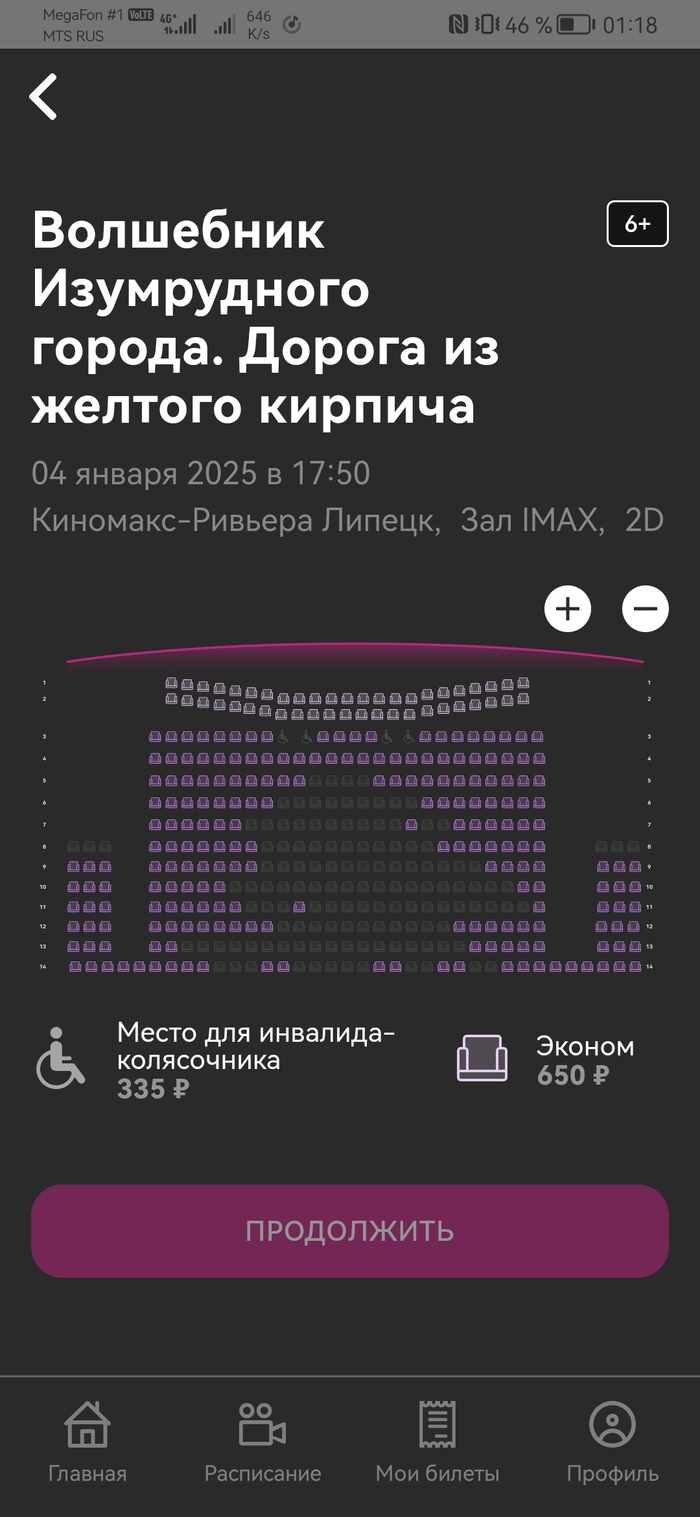Open the Главная tab
This screenshot has width=700, height=1517.
(x=88, y=1442)
